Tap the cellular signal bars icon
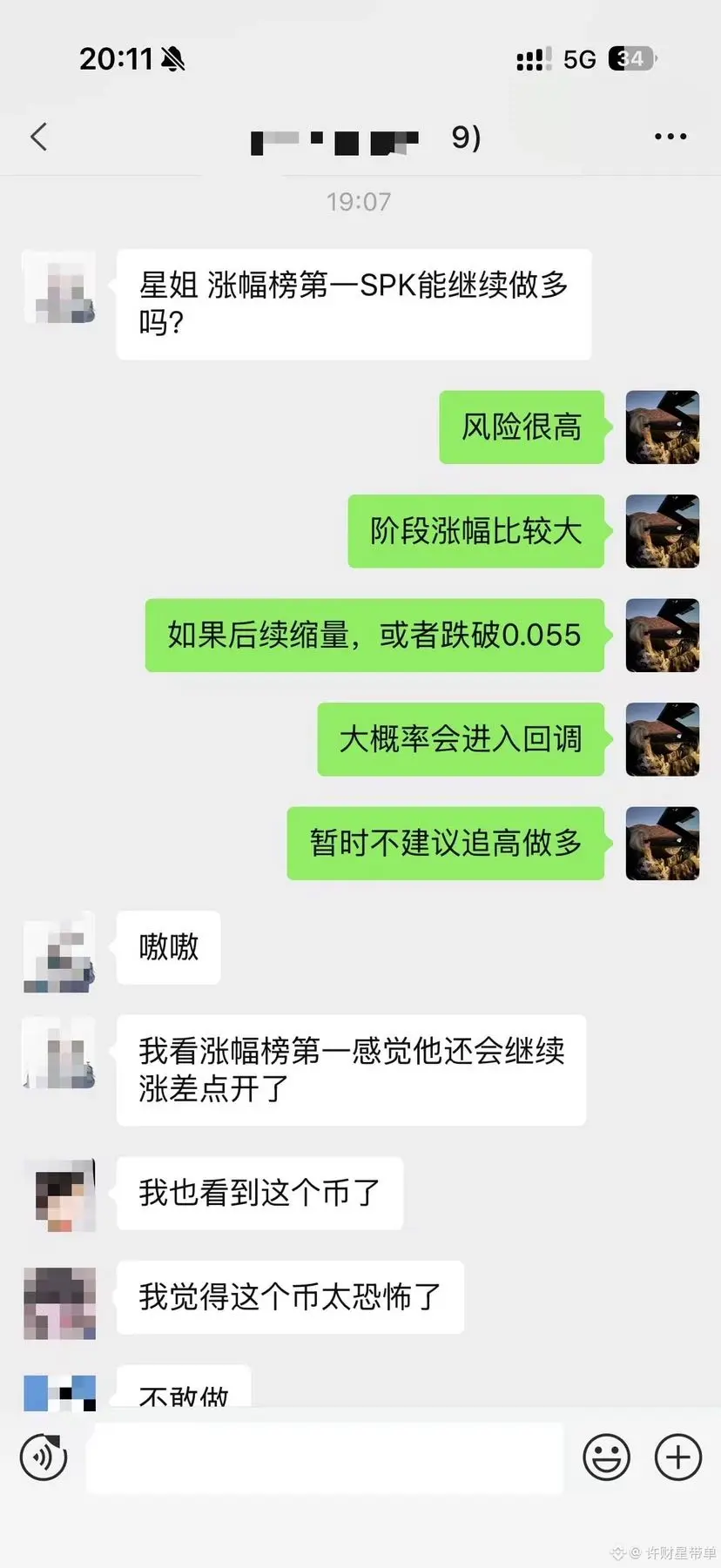721x1568 pixels. pos(533,58)
